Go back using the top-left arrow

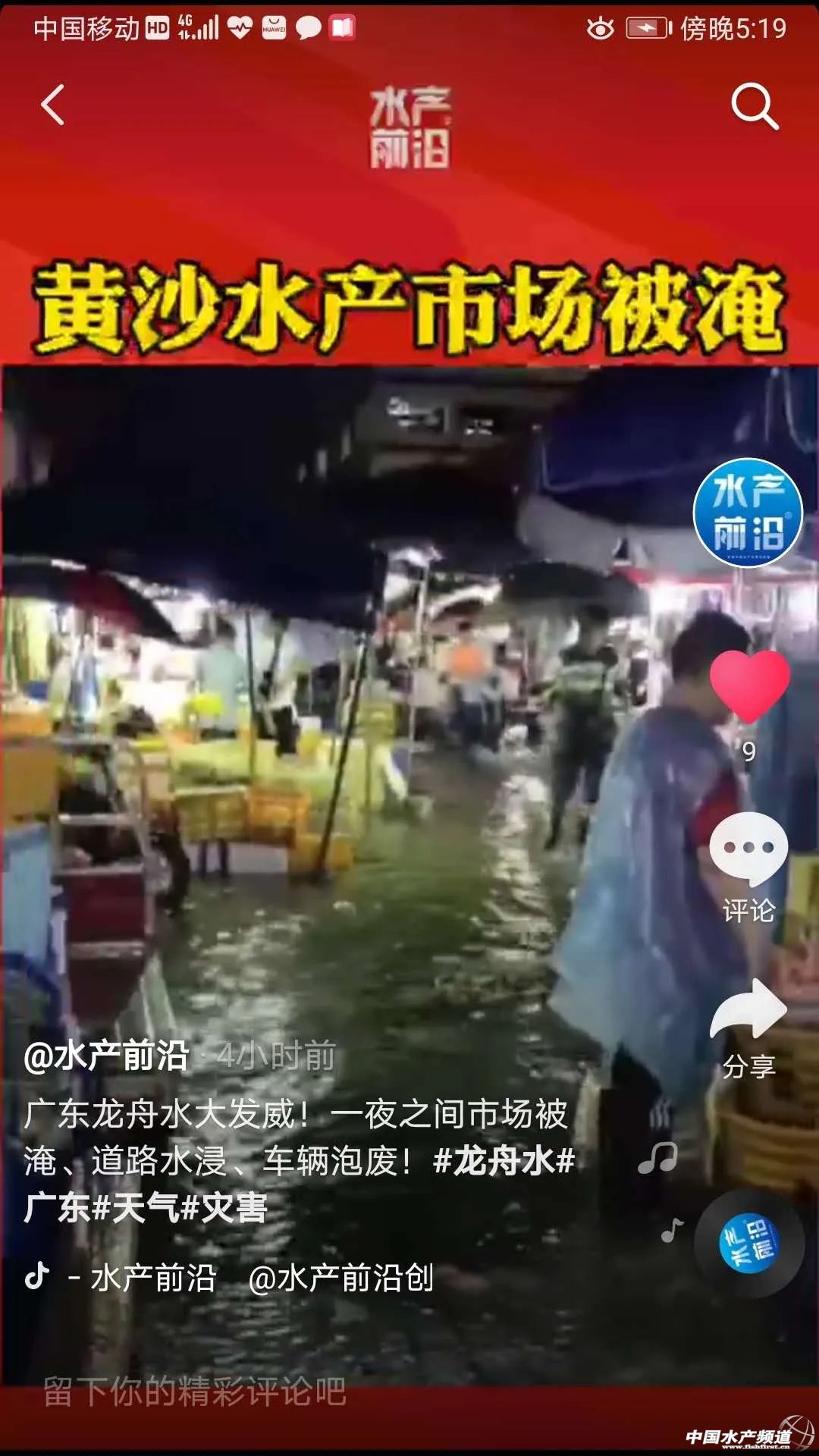(x=52, y=105)
